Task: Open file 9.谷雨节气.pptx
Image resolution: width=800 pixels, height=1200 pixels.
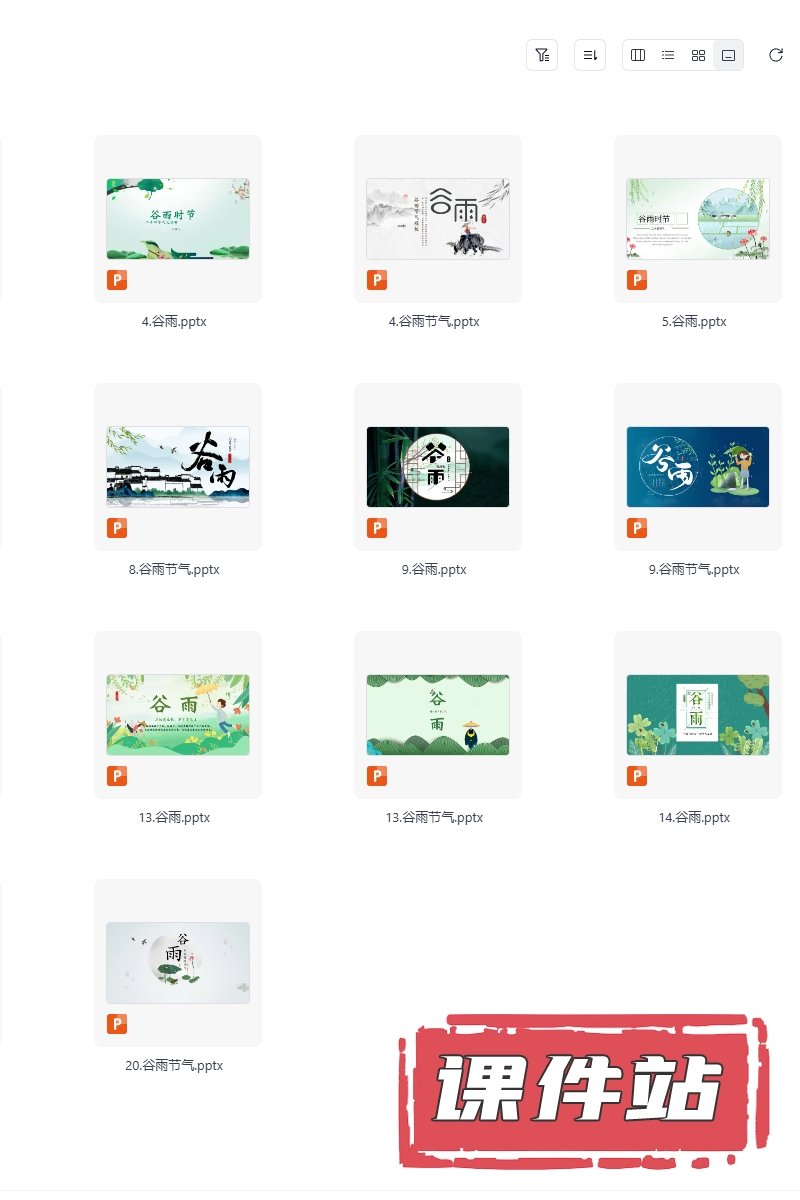Action: pos(698,467)
